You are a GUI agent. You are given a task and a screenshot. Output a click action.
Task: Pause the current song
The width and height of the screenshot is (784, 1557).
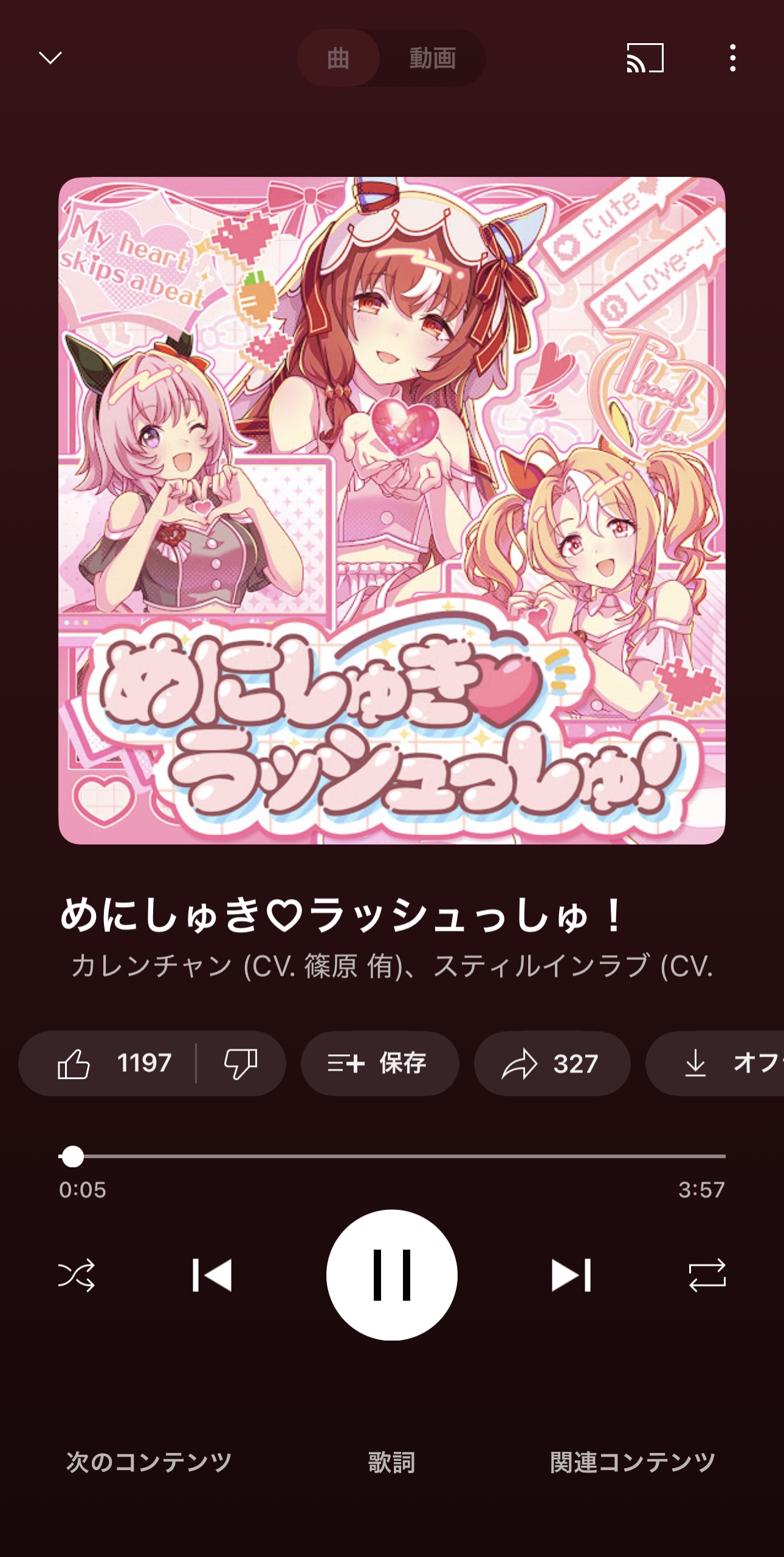(x=392, y=1275)
